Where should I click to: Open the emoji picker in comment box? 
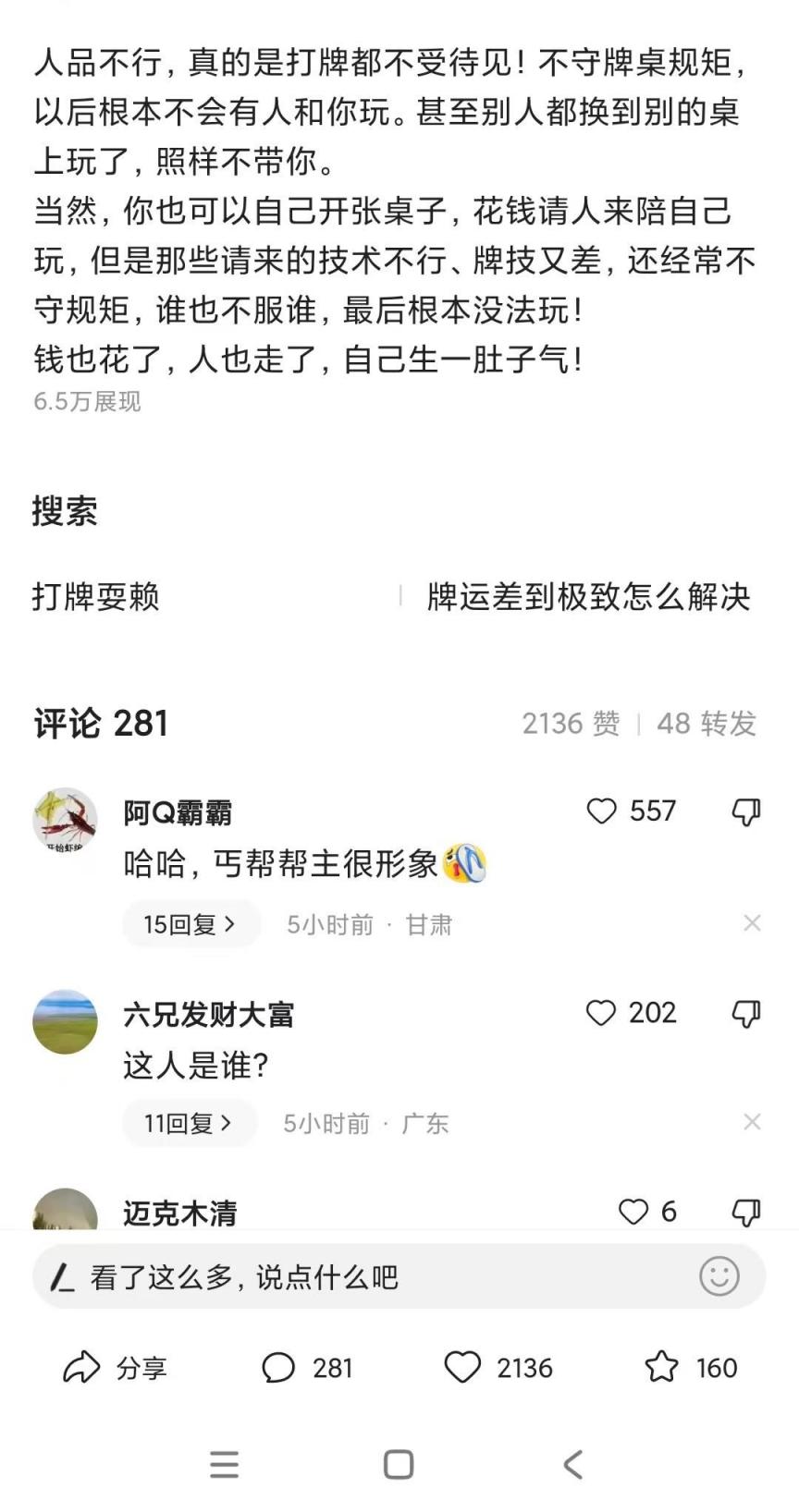[x=719, y=1276]
